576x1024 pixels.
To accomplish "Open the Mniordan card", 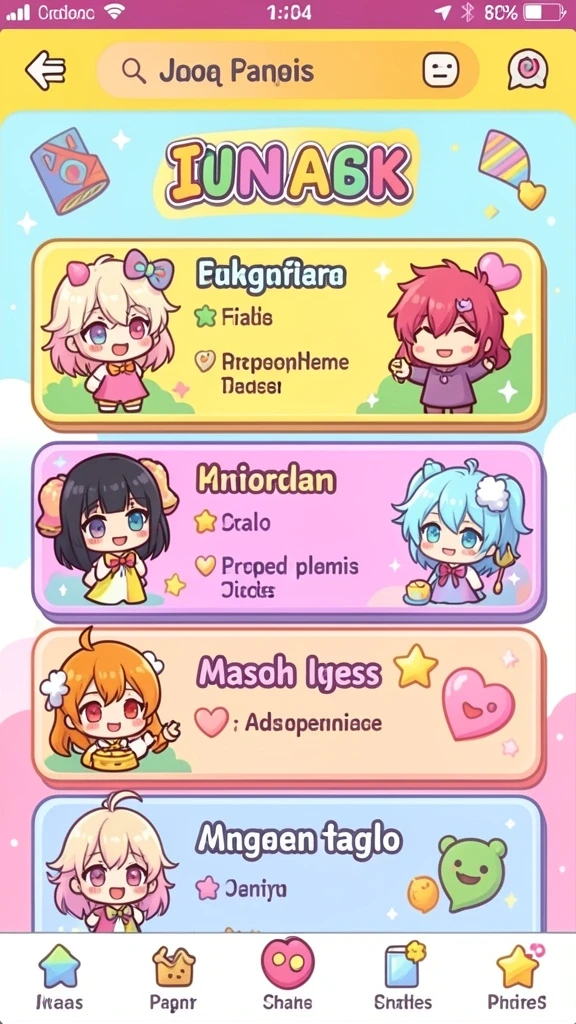I will pos(287,530).
